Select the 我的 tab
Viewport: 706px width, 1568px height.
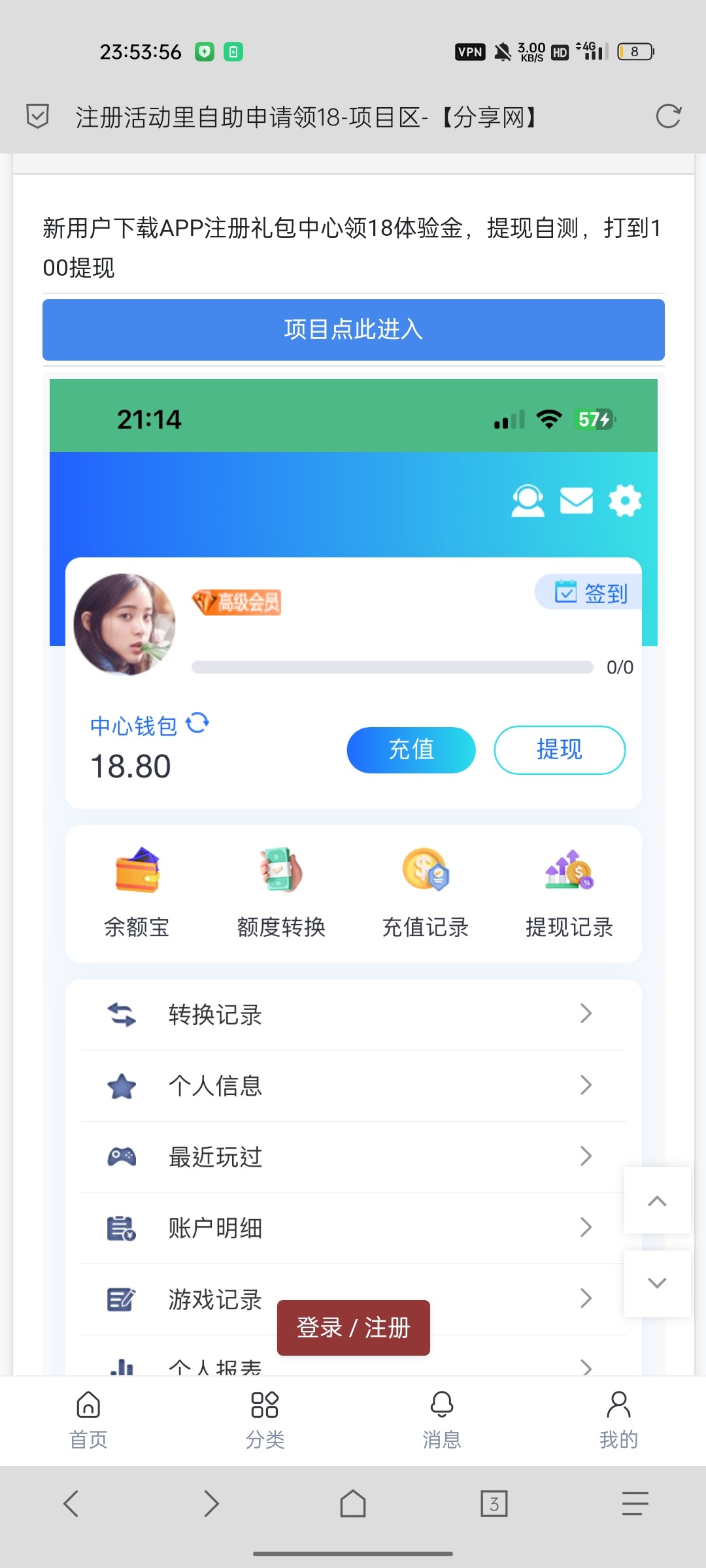click(618, 1420)
